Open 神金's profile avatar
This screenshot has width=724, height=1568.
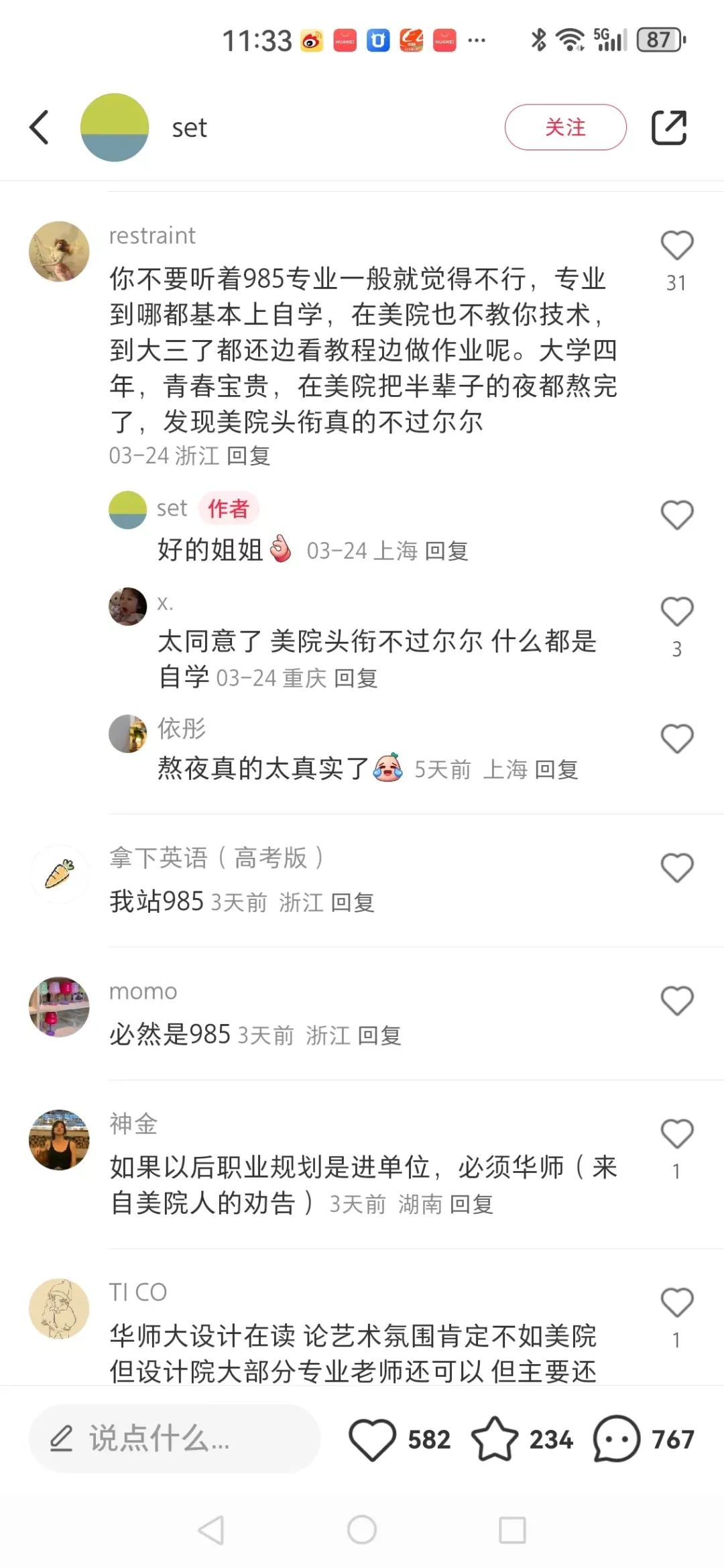[59, 1139]
